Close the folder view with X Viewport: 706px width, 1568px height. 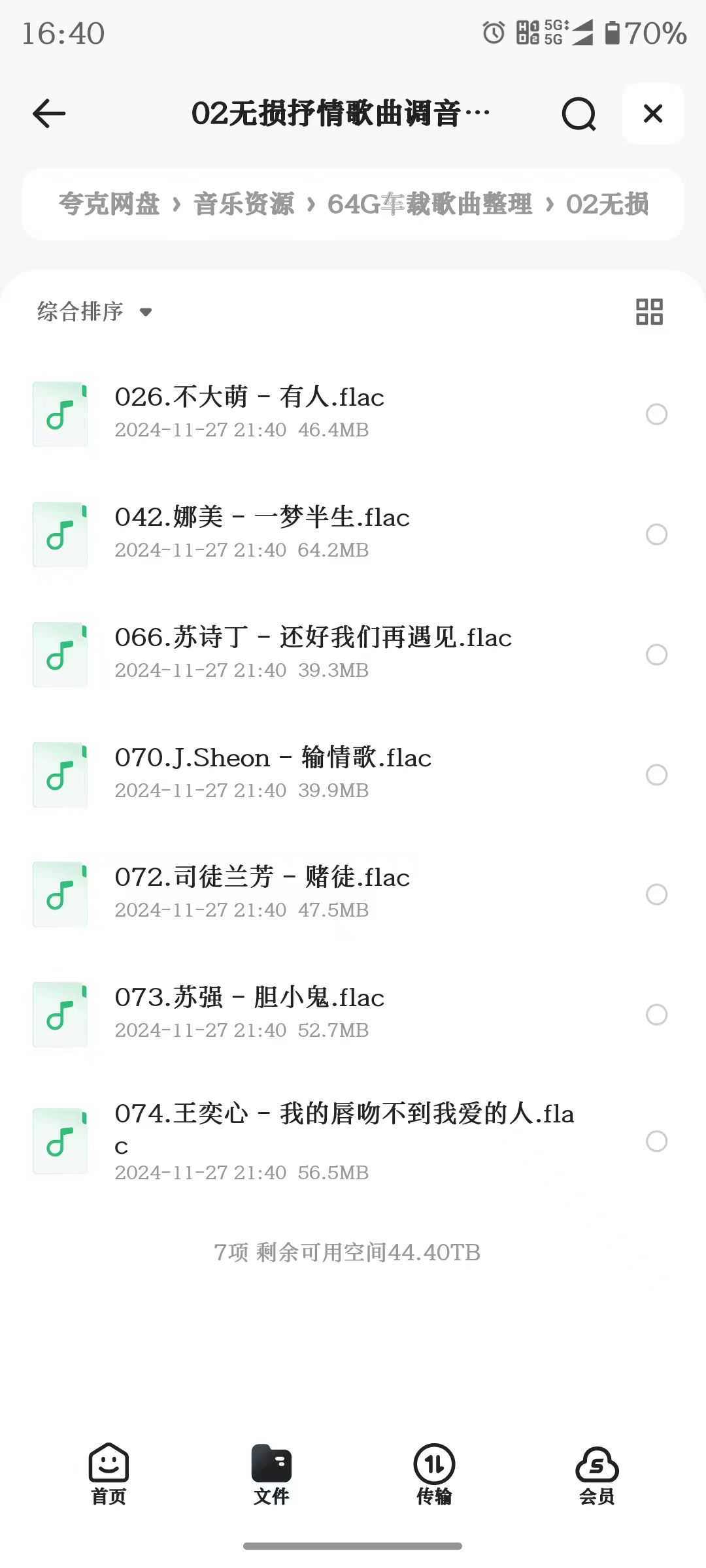[652, 114]
